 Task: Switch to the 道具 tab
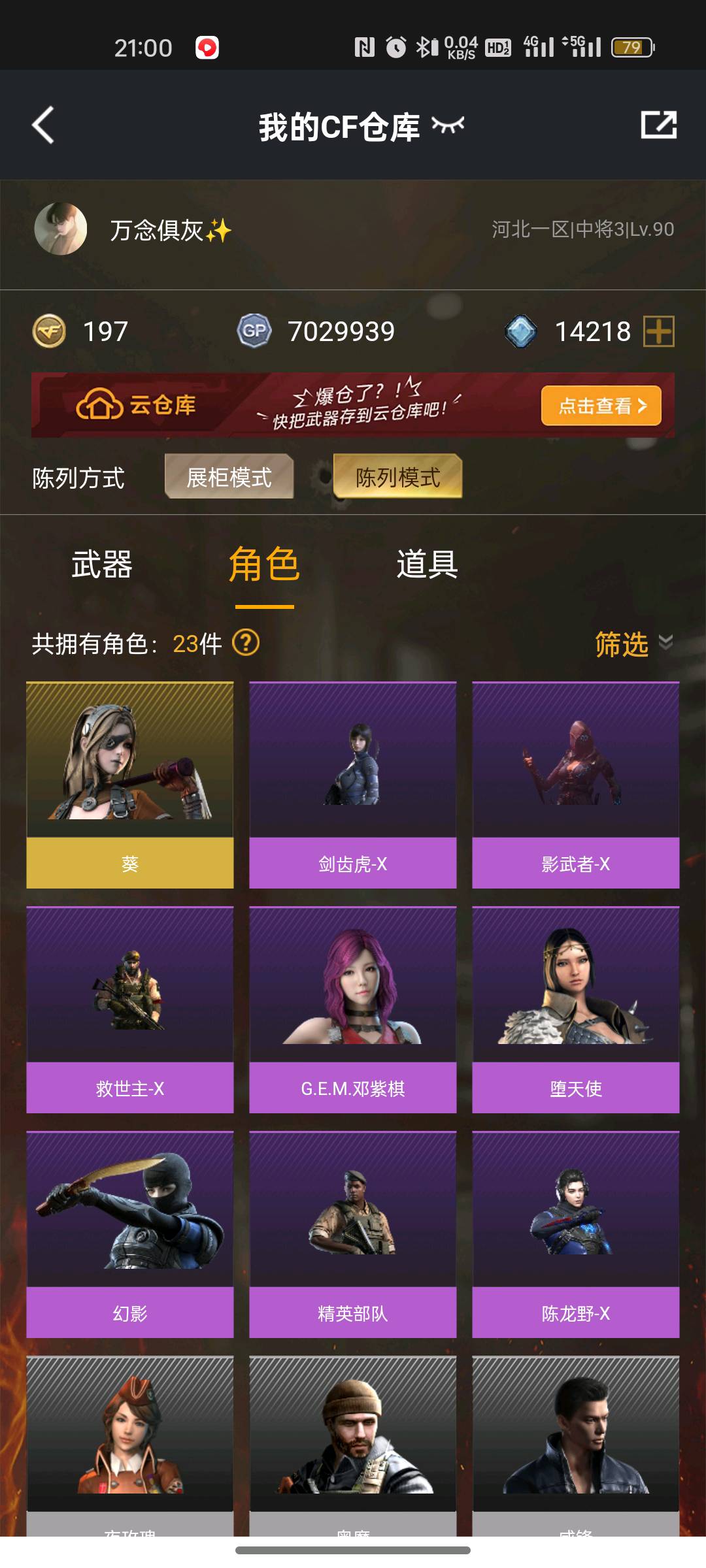coord(427,565)
